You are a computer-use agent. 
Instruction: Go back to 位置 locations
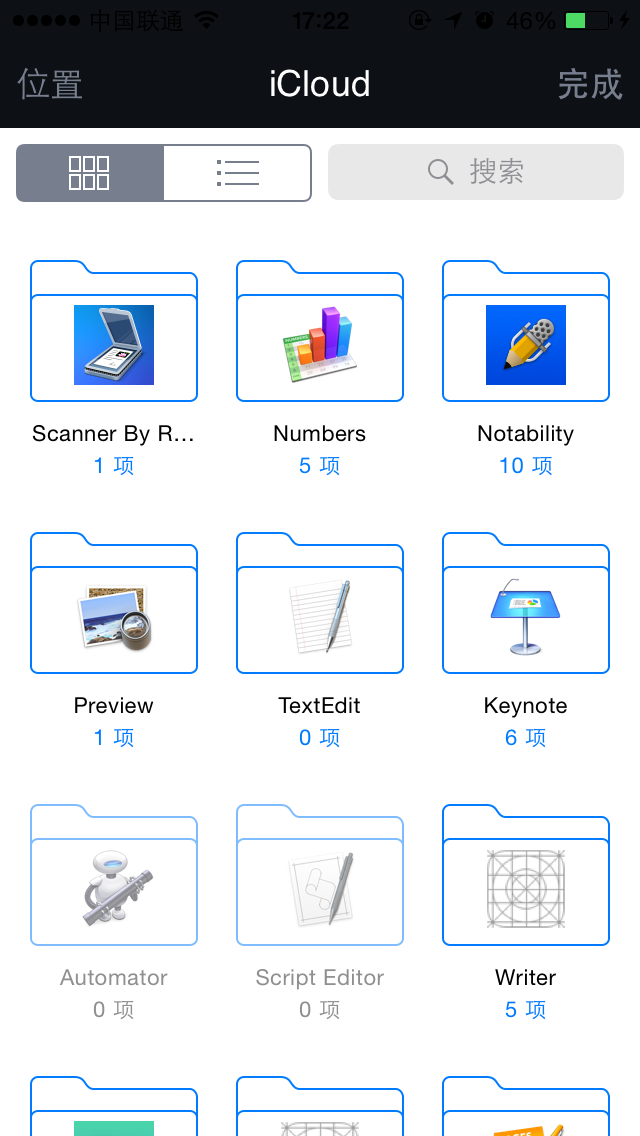[x=50, y=84]
